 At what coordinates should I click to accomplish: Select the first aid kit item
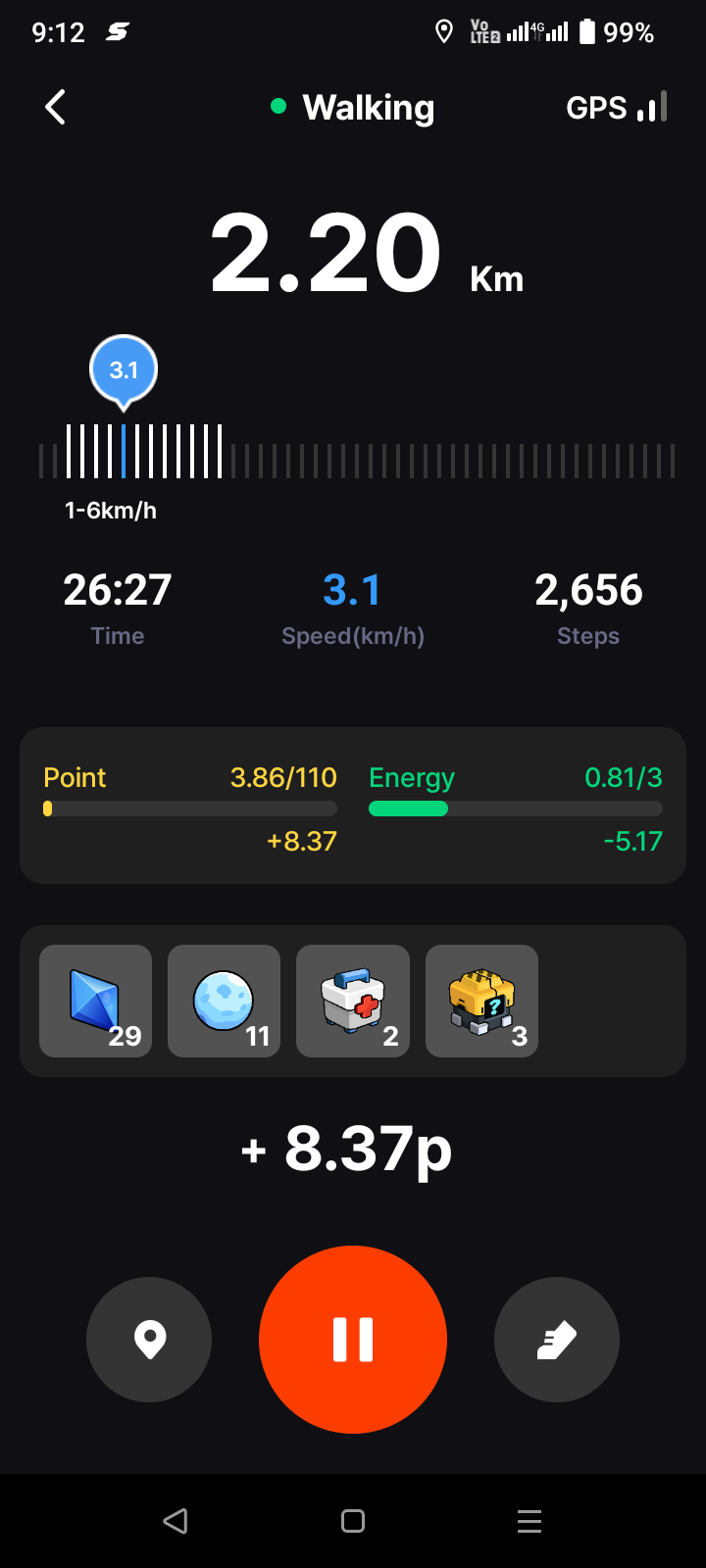353,1001
